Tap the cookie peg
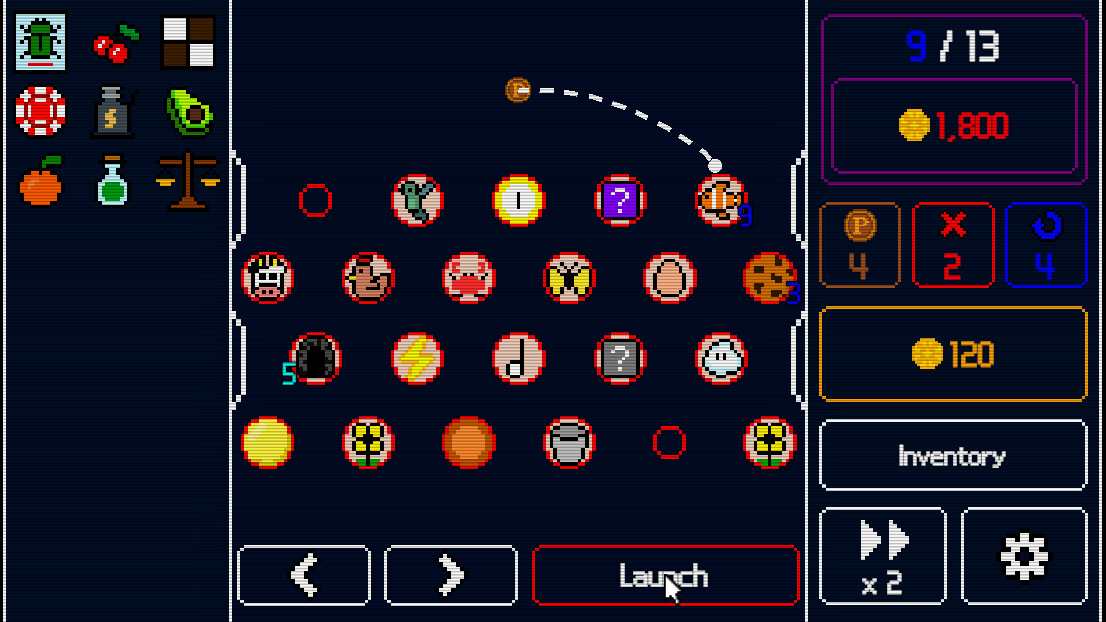The width and height of the screenshot is (1106, 622). (x=768, y=278)
